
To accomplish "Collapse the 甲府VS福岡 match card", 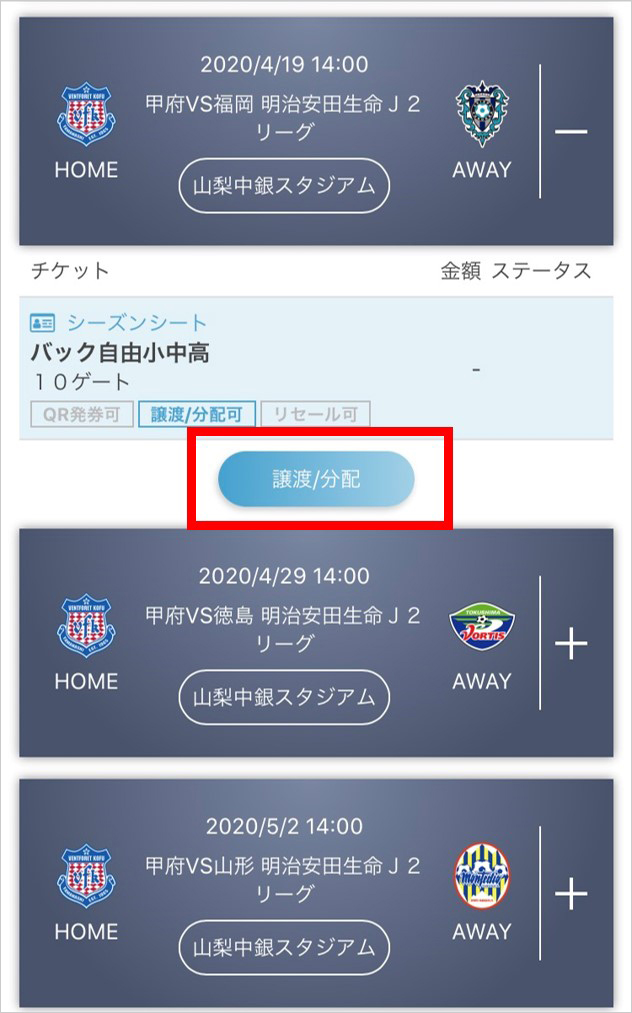I will point(571,132).
